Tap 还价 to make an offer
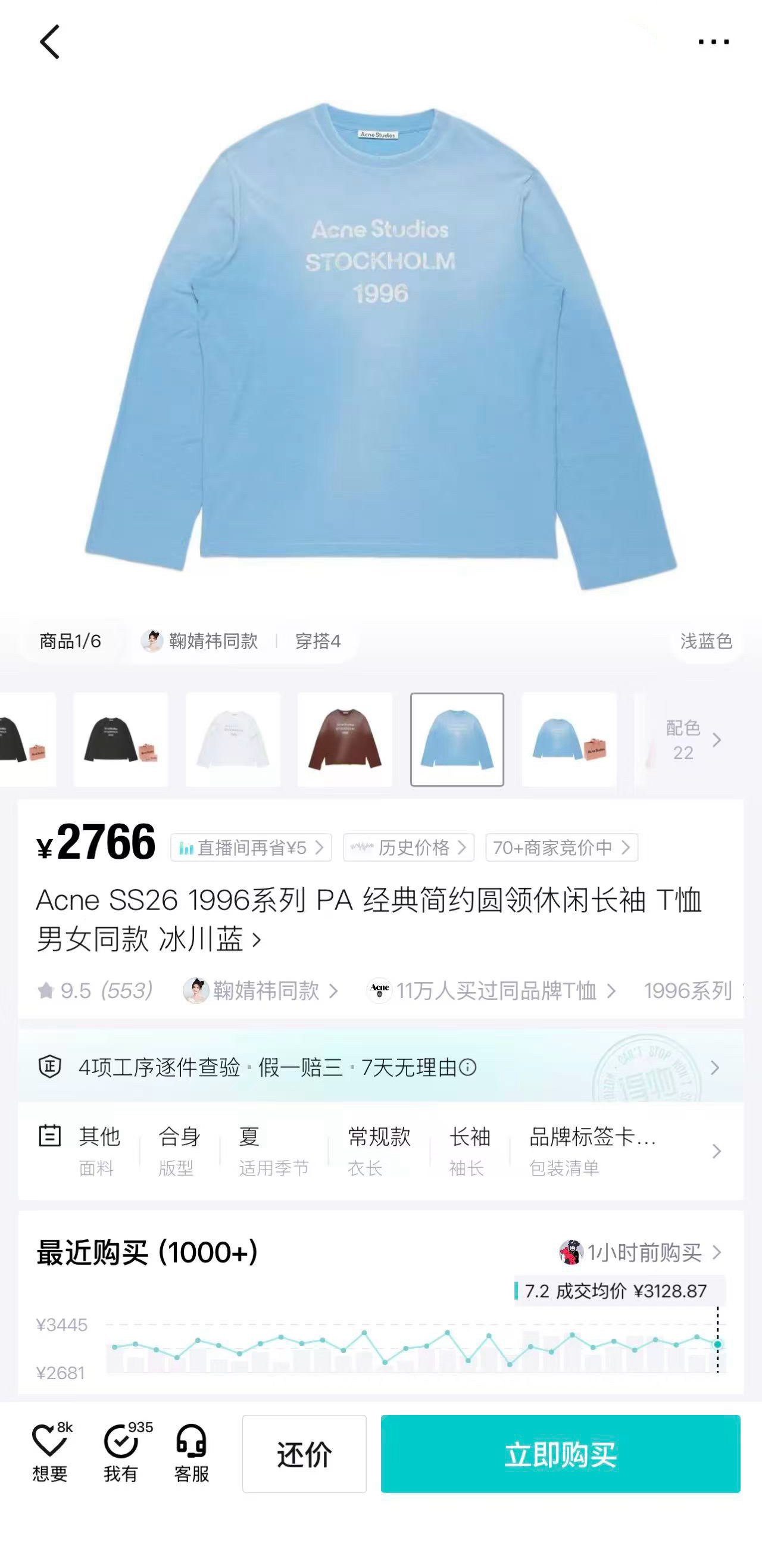The height and width of the screenshot is (1568, 762). (304, 1454)
